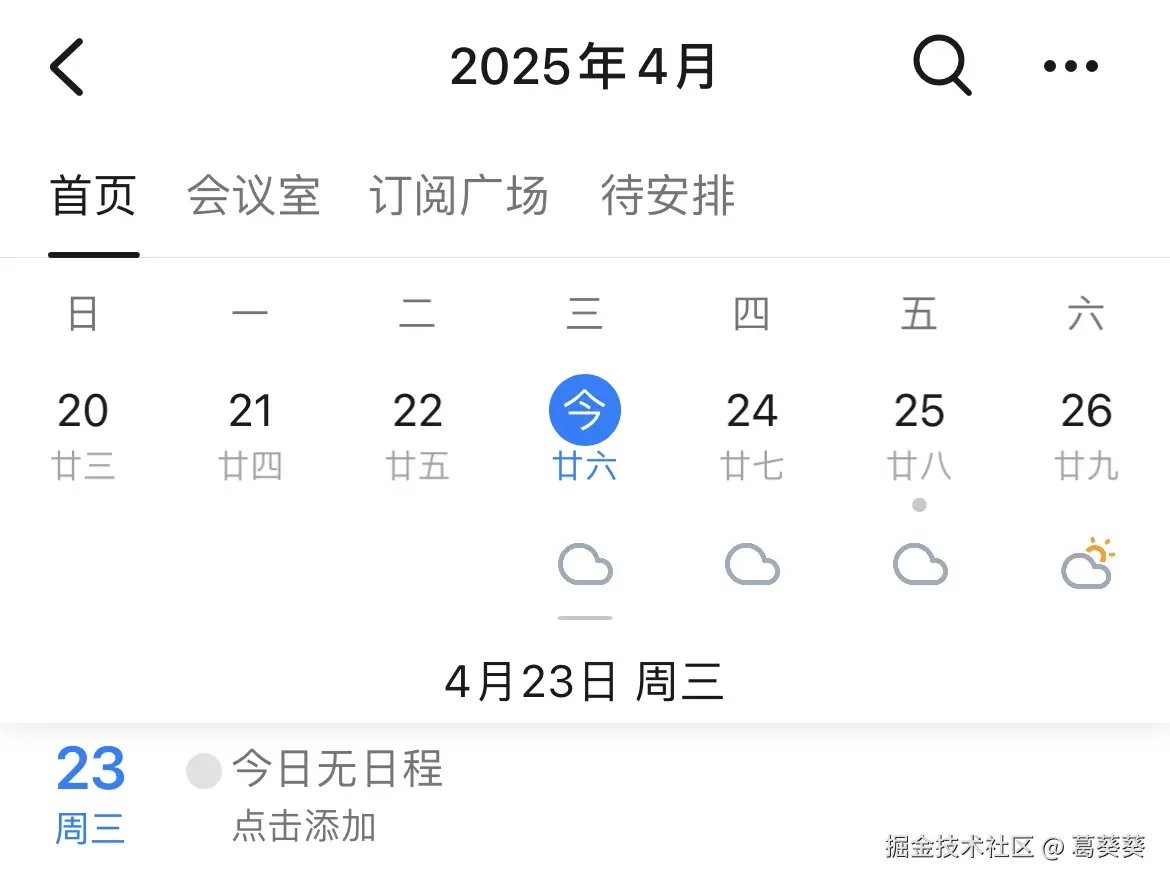Select April 20 in the week row
Viewport: 1170px width, 885px height.
[x=83, y=432]
